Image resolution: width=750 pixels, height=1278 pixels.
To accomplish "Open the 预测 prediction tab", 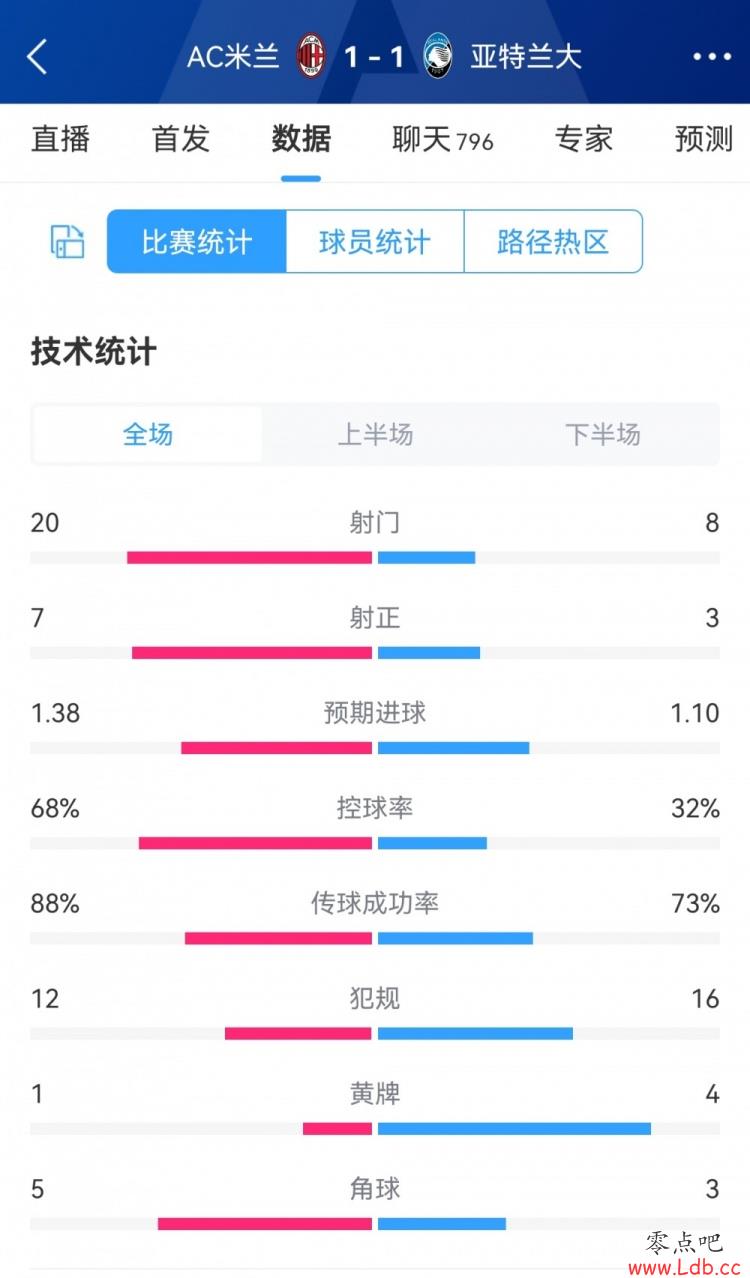I will [x=704, y=139].
